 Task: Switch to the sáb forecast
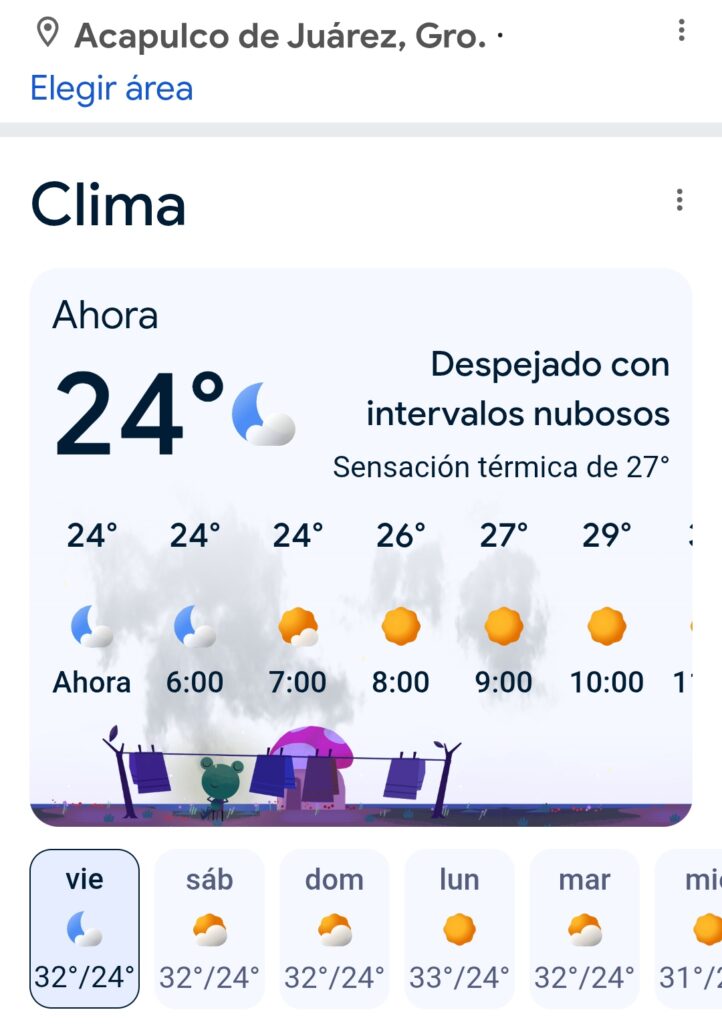[209, 928]
